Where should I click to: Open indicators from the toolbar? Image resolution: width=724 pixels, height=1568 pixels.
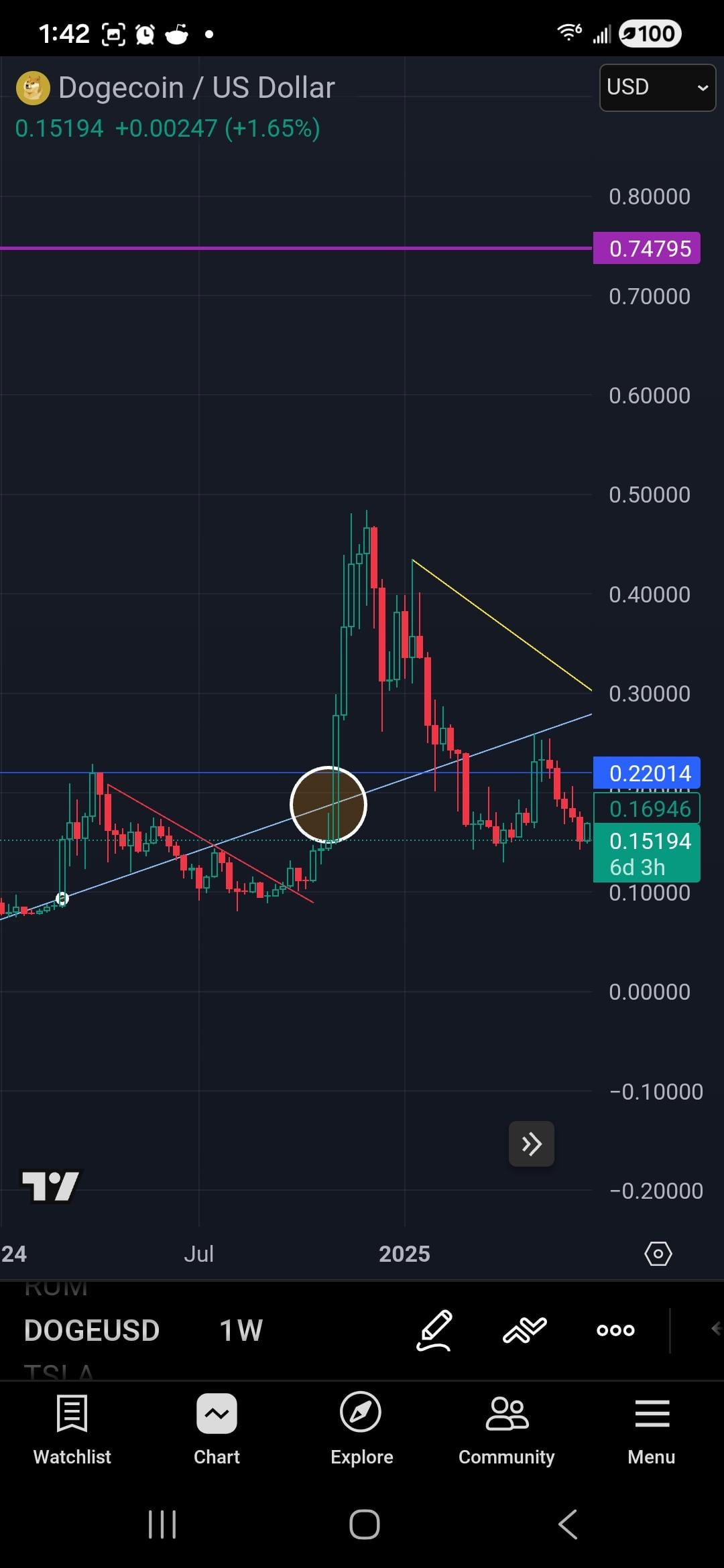pos(525,1329)
